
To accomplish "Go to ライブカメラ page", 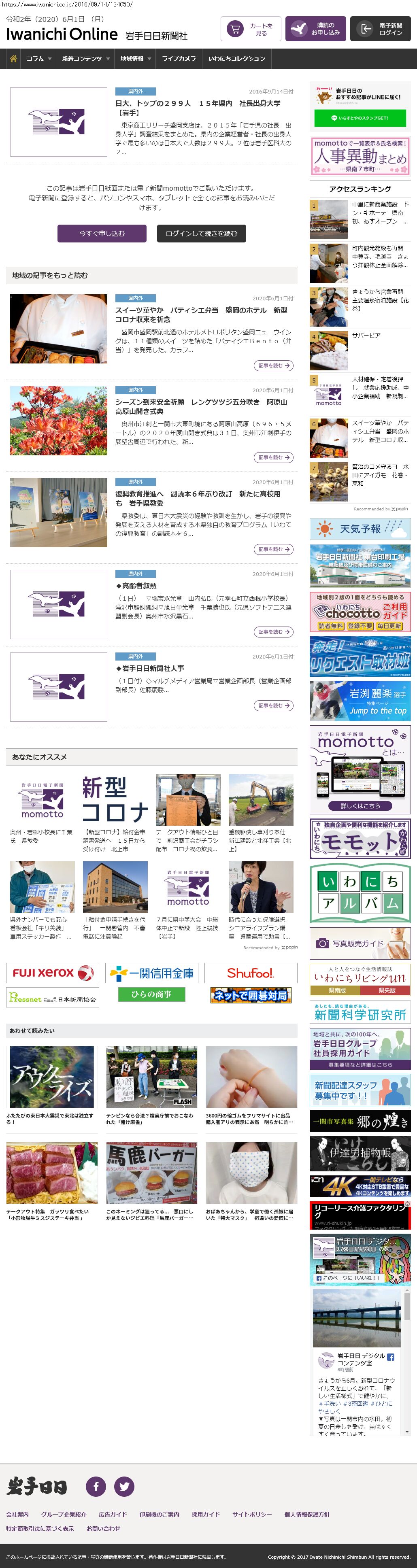I will 179,58.
